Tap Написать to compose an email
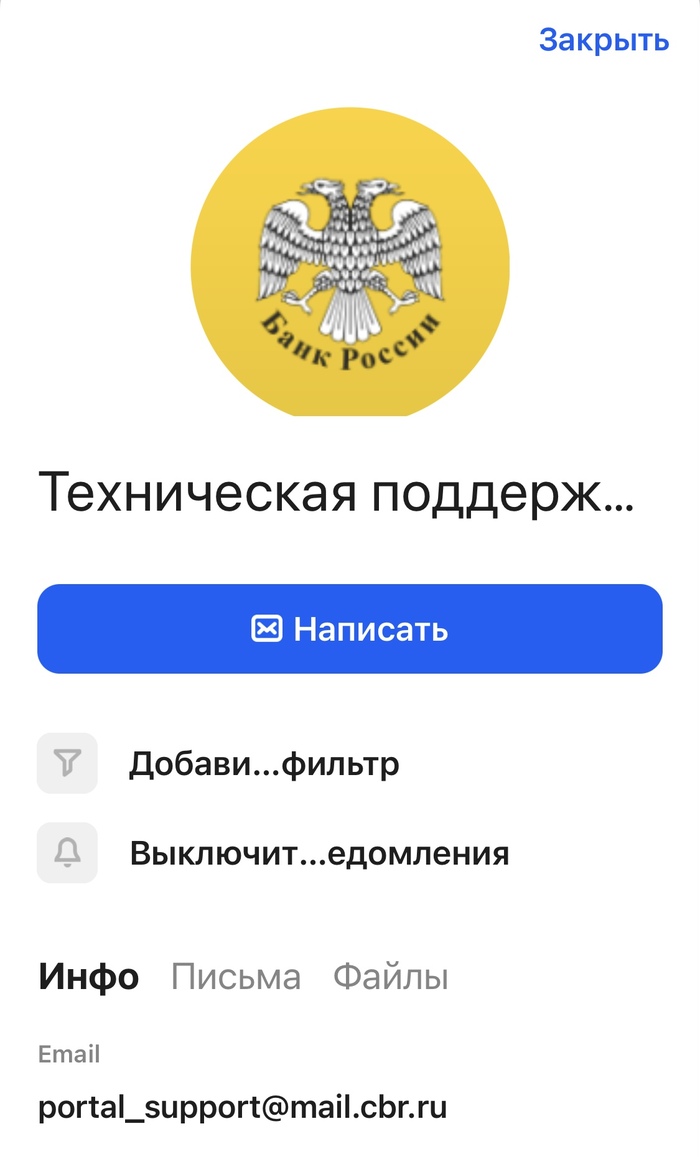The width and height of the screenshot is (700, 1157). point(350,629)
